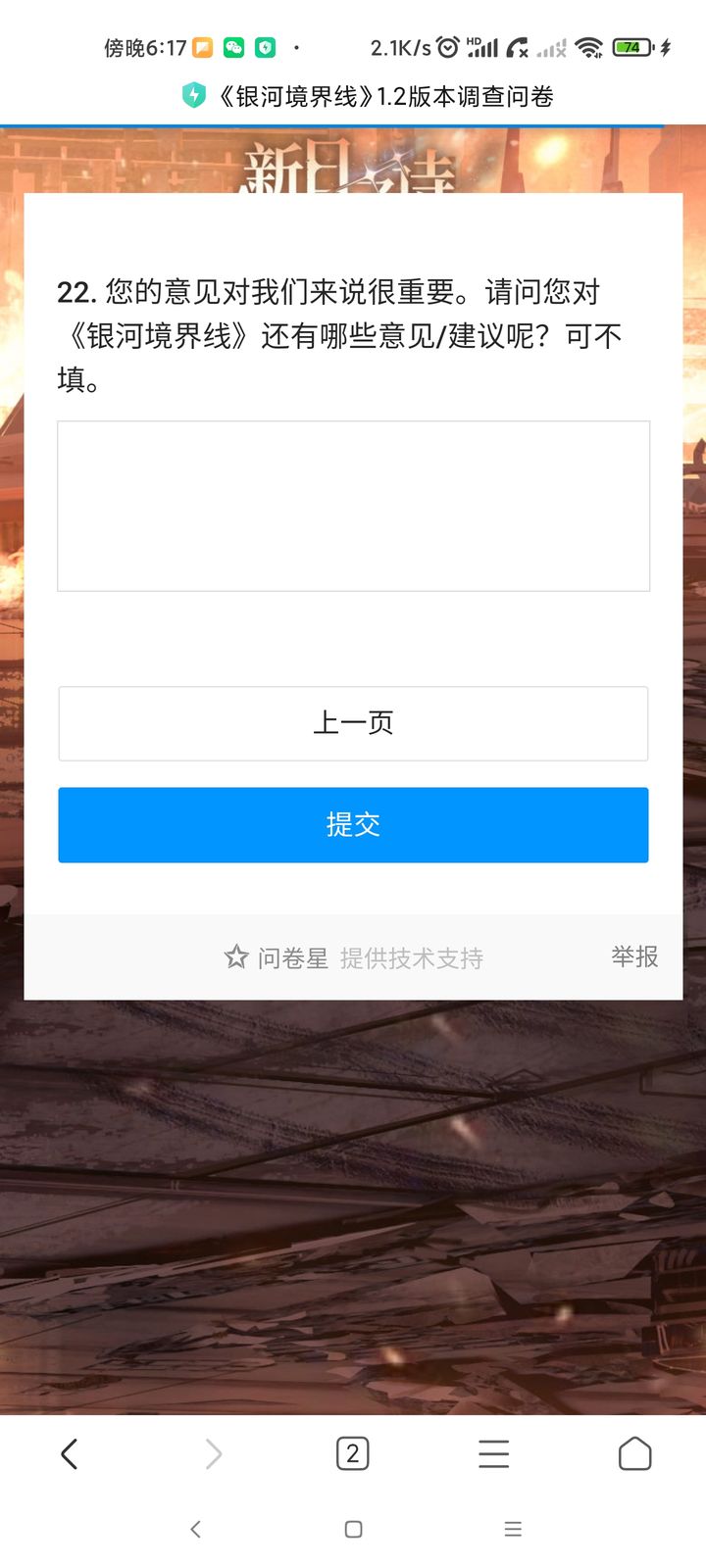Tap the shield security icon beside the page title
The image size is (706, 1568).
[x=194, y=95]
